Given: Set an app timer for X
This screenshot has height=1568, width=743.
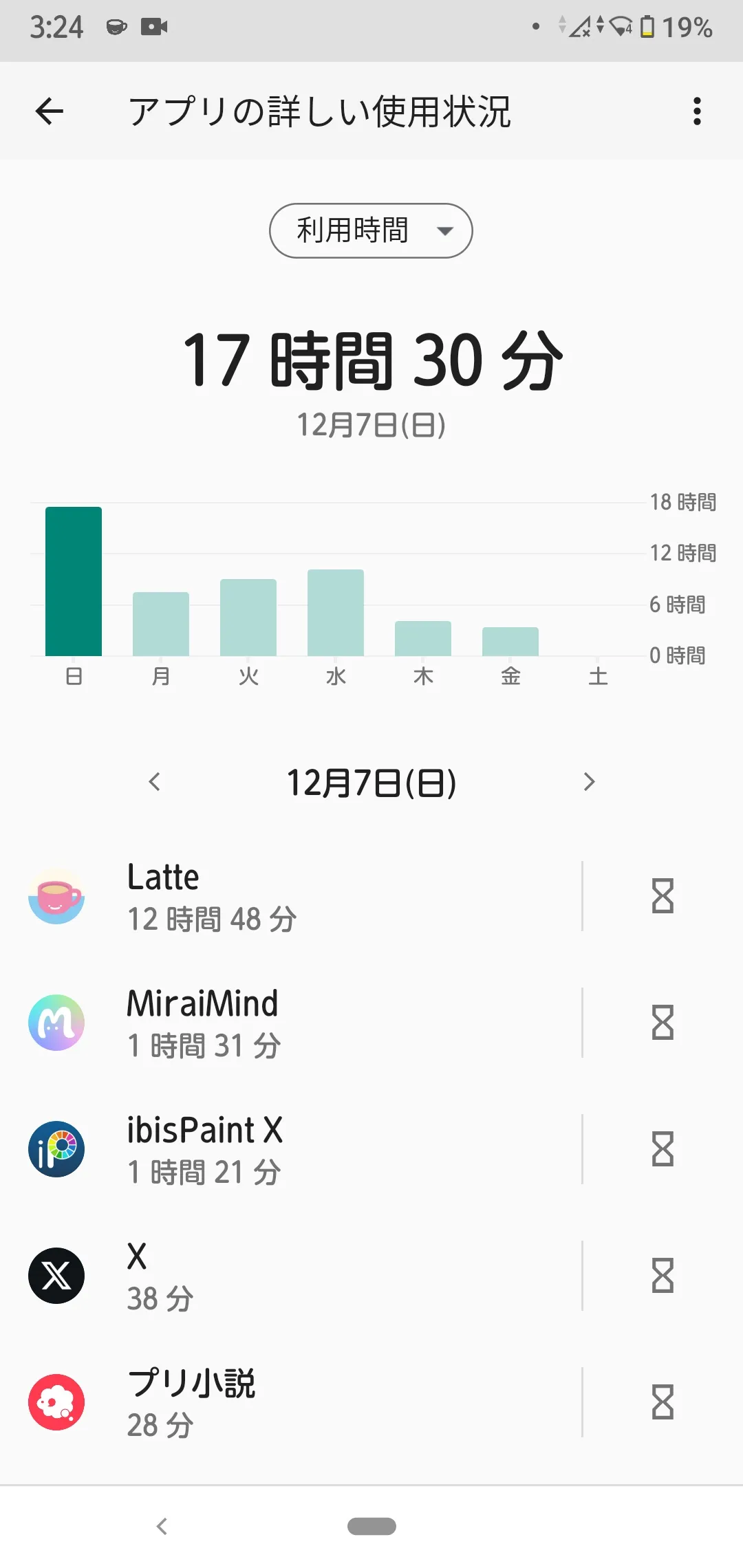Looking at the screenshot, I should (663, 1276).
